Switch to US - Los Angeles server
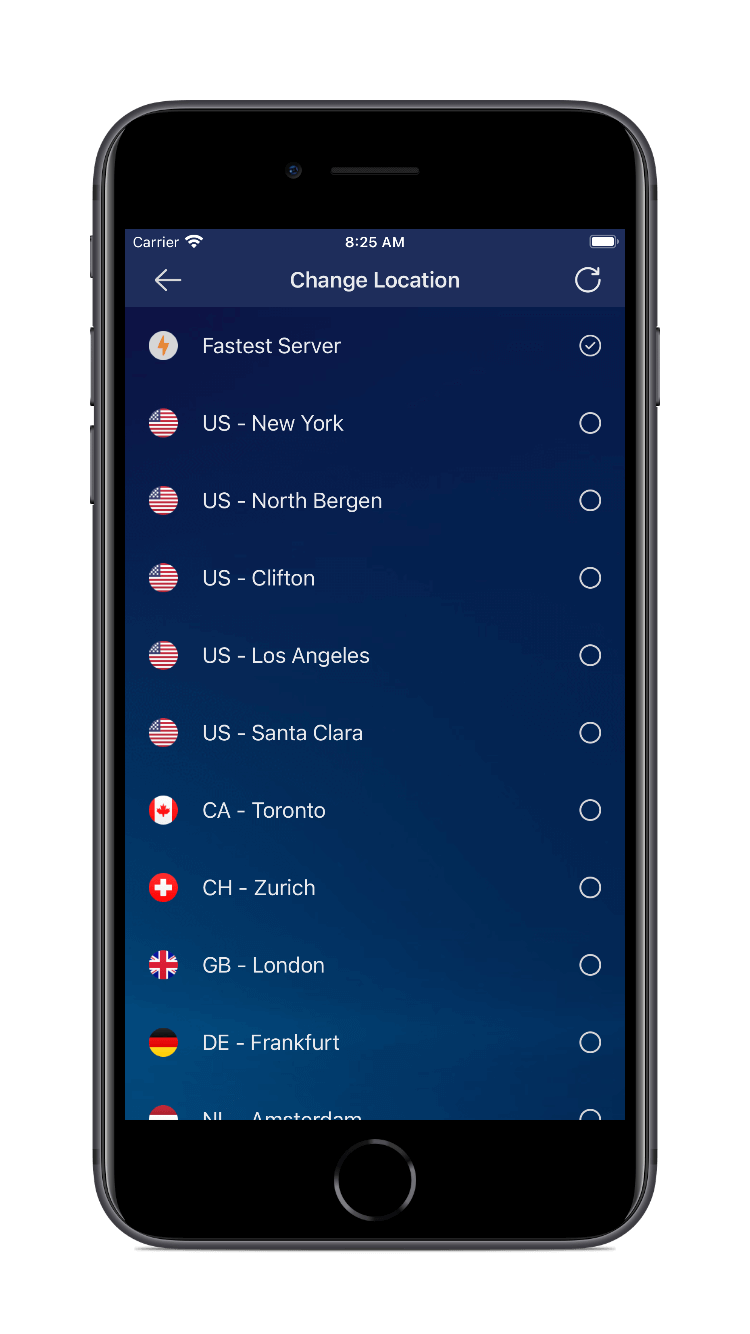750x1334 pixels. (375, 655)
